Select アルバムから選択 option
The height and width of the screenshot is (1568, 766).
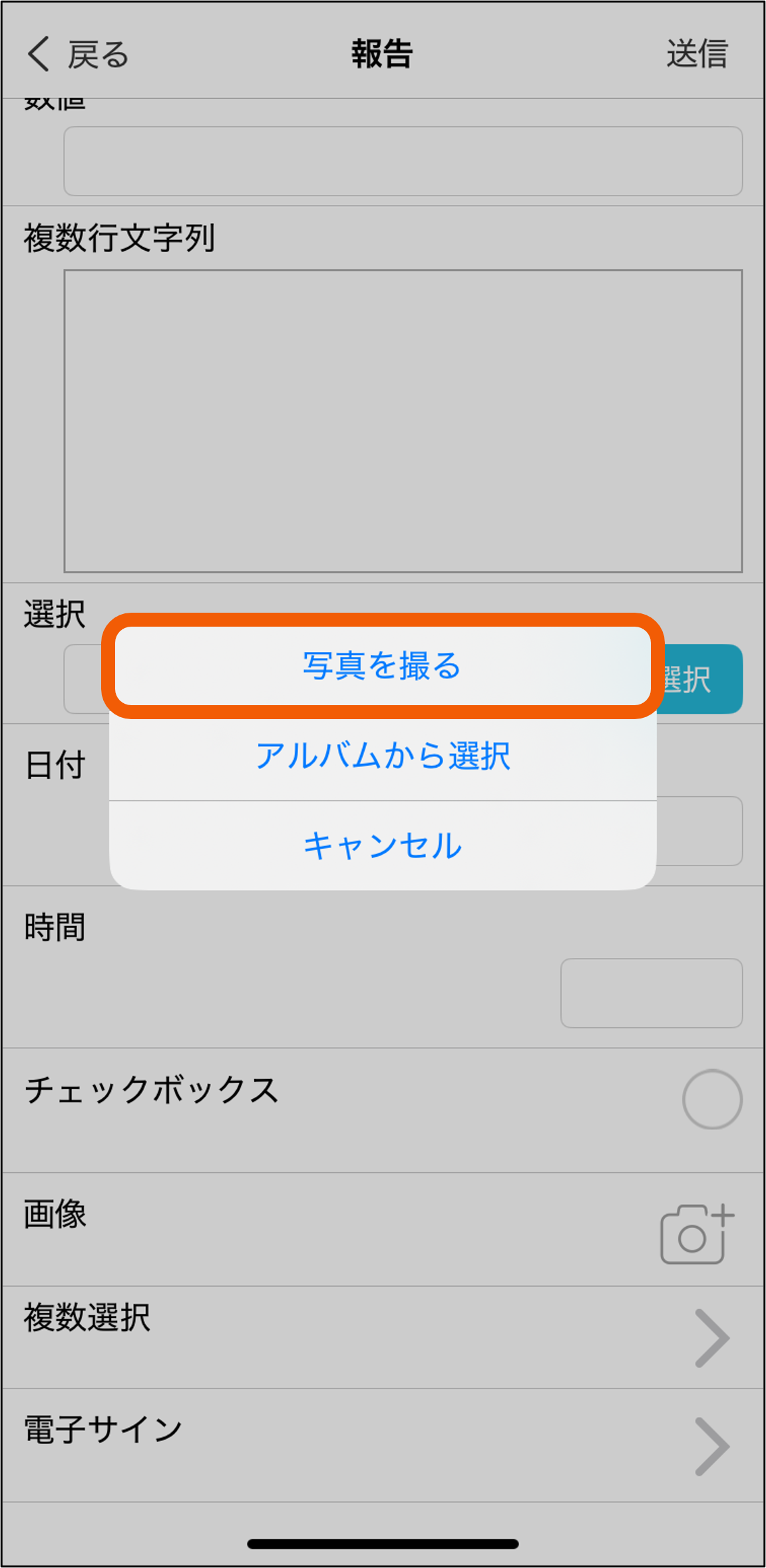tap(383, 756)
